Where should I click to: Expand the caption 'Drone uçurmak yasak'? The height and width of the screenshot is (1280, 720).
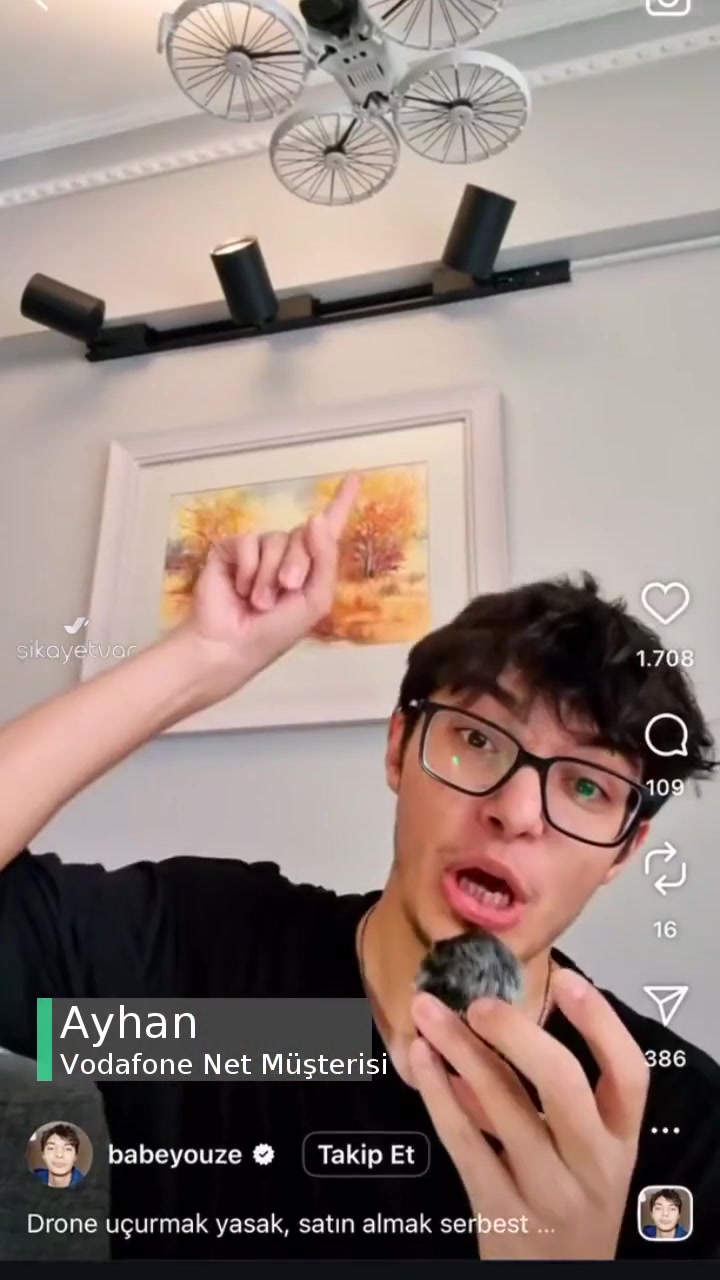click(290, 1224)
